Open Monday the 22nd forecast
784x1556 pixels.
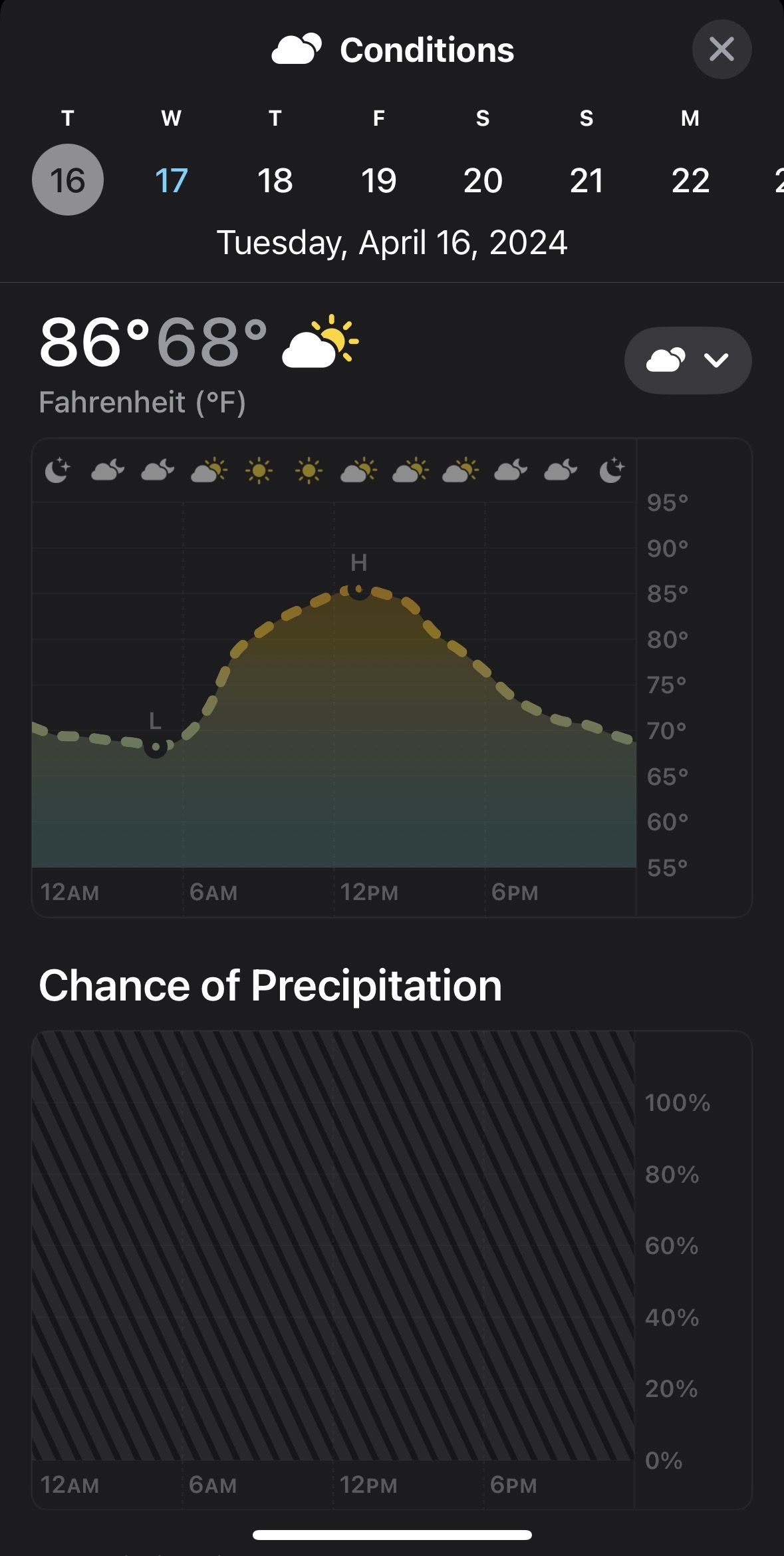coord(690,180)
